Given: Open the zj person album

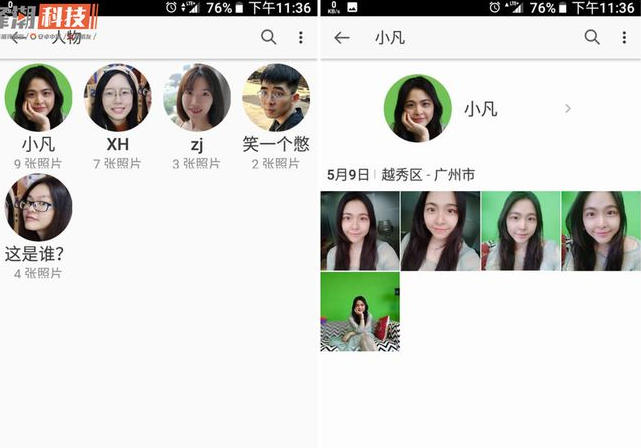Looking at the screenshot, I should (x=197, y=98).
